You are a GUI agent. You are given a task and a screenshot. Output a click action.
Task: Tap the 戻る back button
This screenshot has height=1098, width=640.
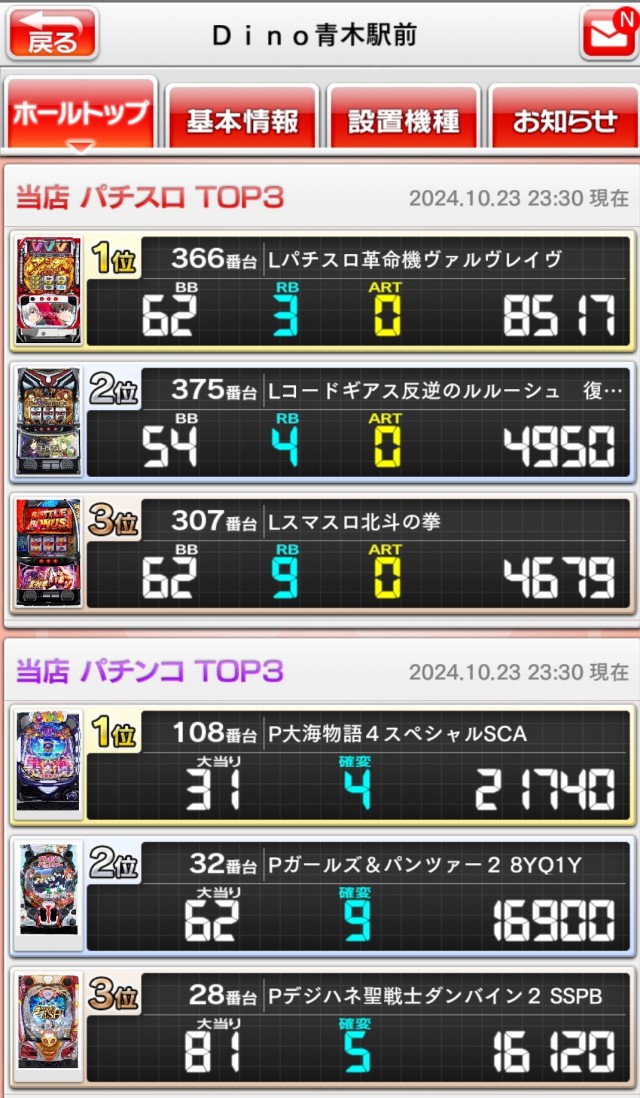tap(52, 34)
